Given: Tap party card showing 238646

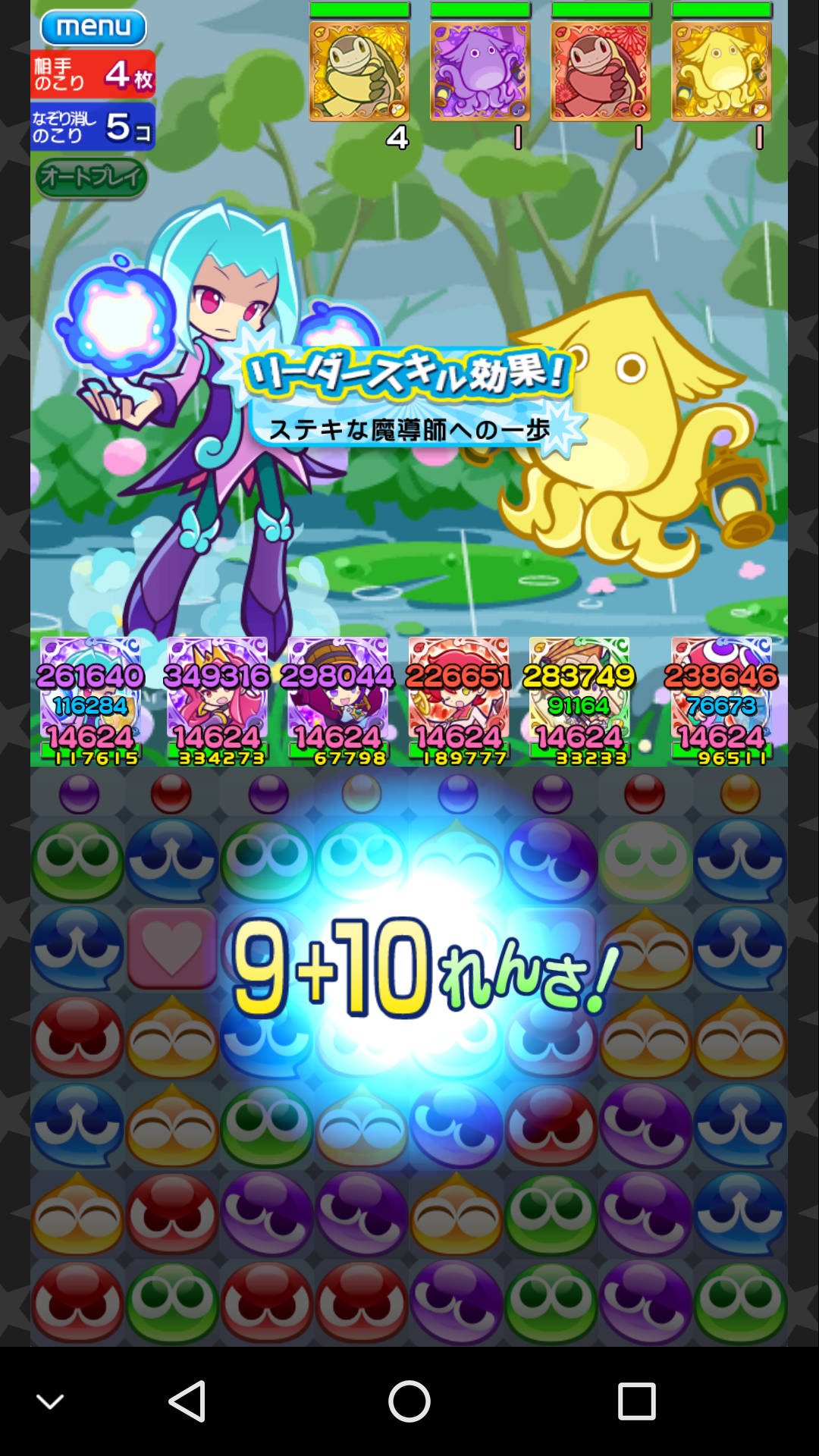Looking at the screenshot, I should pyautogui.click(x=721, y=699).
